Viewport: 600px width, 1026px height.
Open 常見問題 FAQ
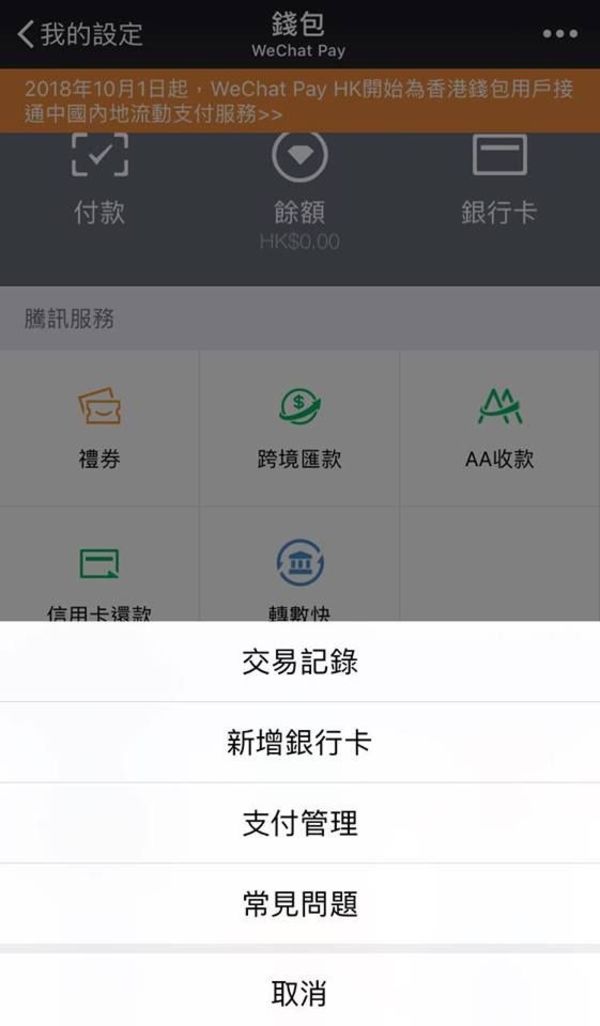[x=300, y=904]
